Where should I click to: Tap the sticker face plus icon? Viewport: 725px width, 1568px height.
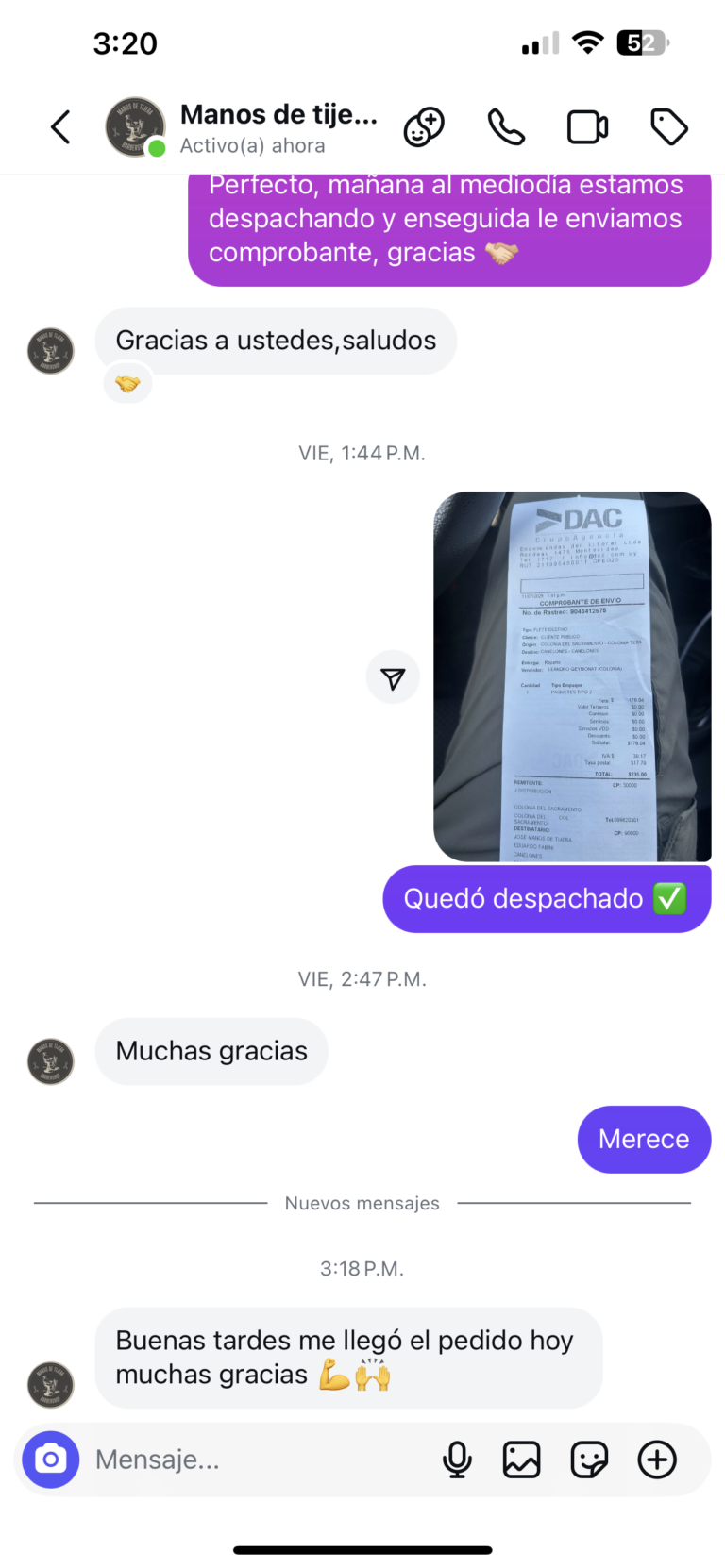coord(424,127)
